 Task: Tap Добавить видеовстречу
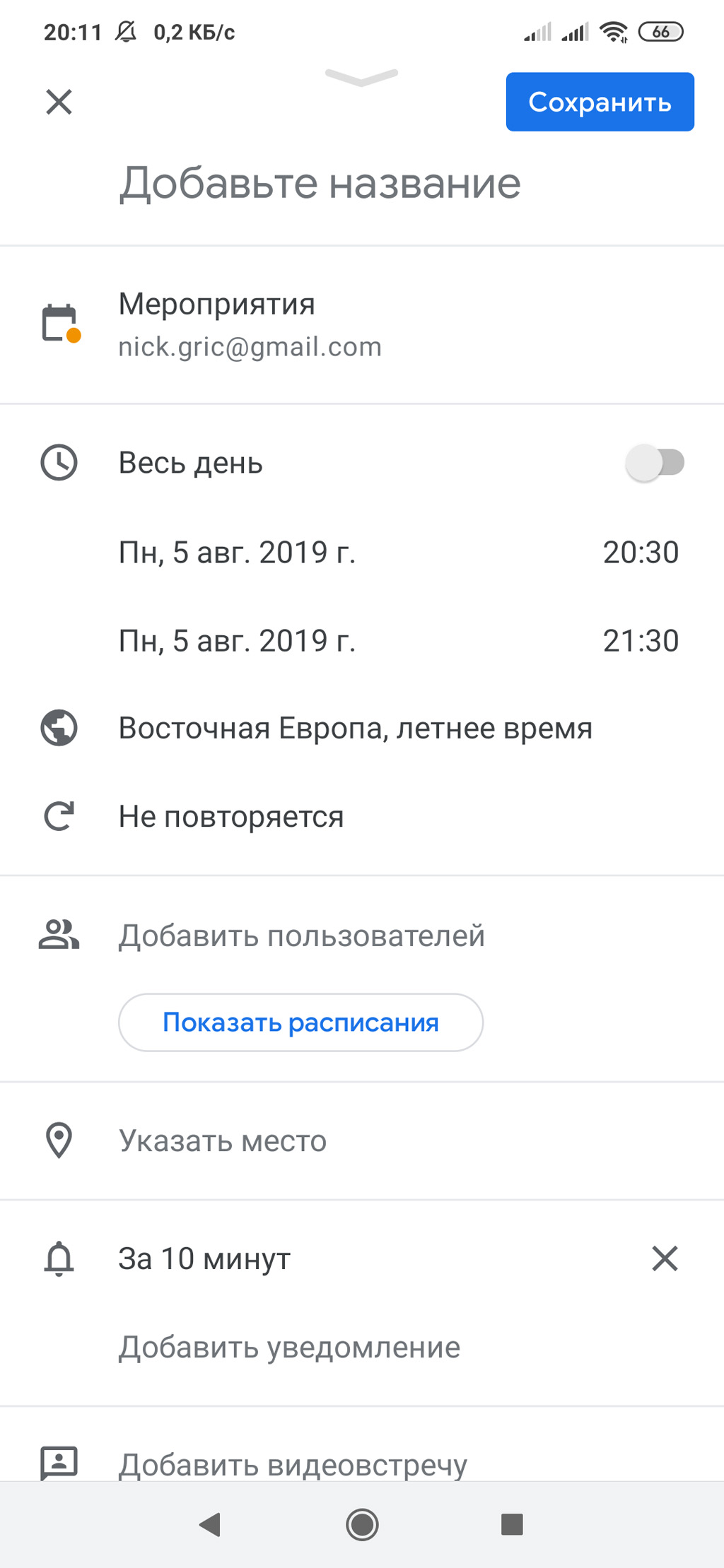(293, 1465)
